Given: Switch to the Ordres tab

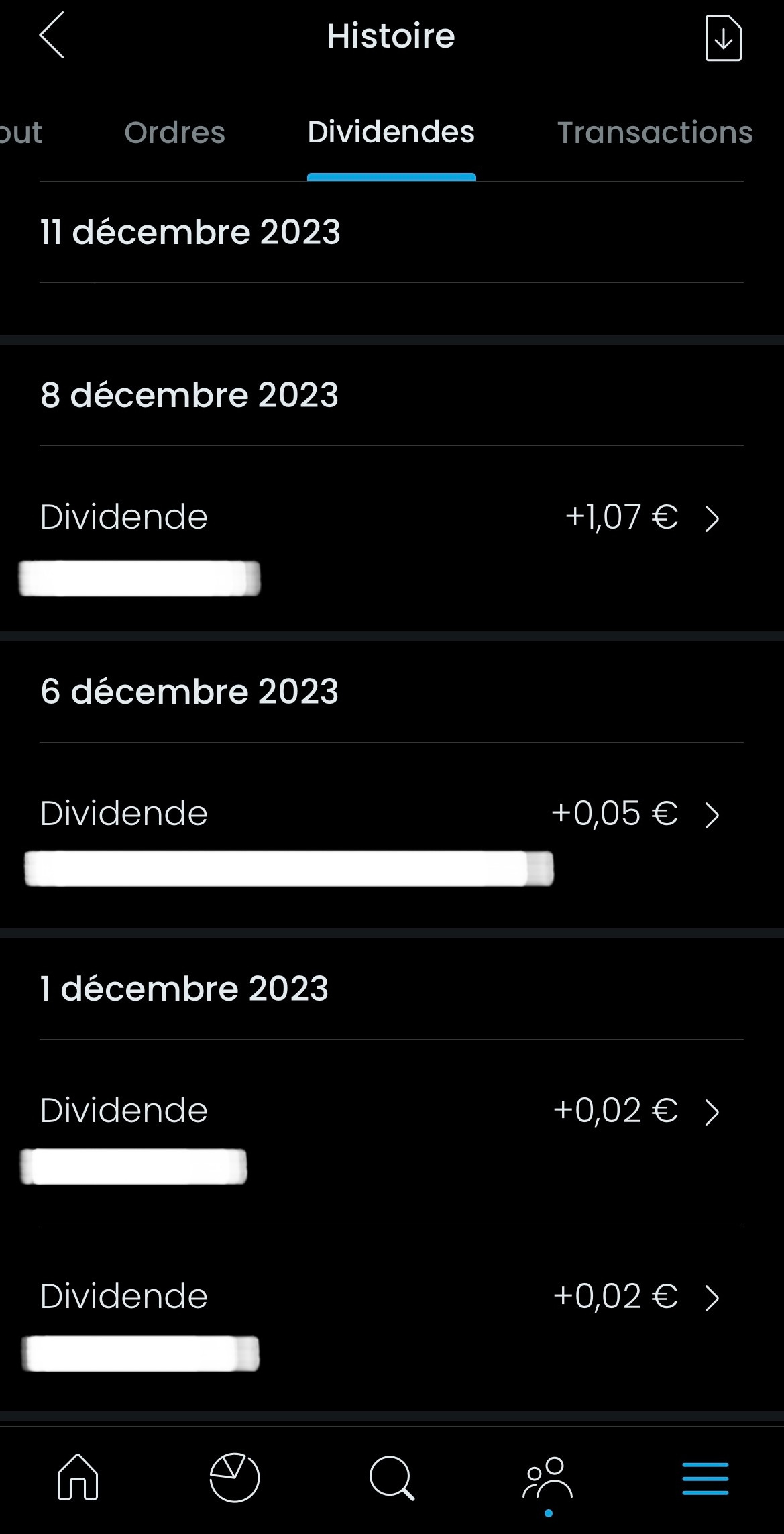Looking at the screenshot, I should coord(174,132).
